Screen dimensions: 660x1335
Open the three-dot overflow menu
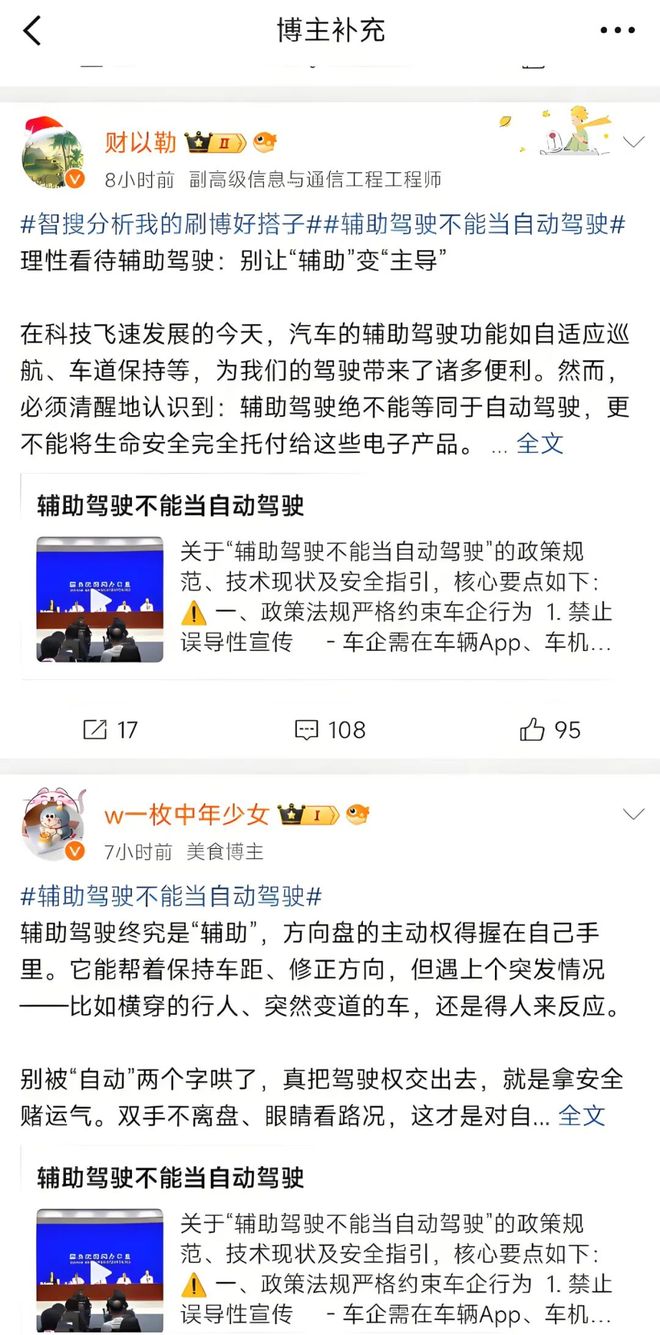617,30
